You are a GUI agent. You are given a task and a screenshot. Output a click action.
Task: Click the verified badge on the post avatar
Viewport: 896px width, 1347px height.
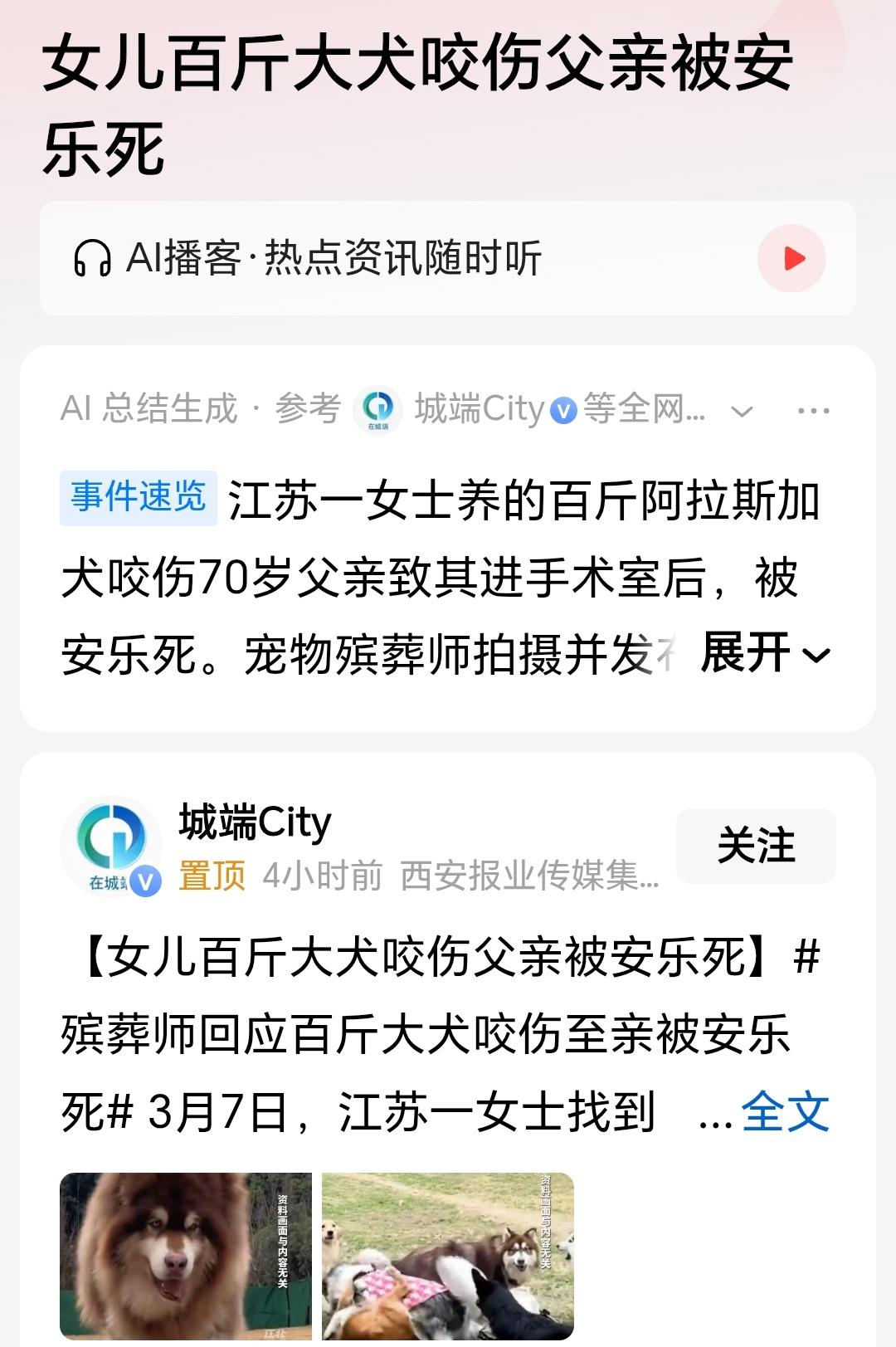click(x=145, y=882)
